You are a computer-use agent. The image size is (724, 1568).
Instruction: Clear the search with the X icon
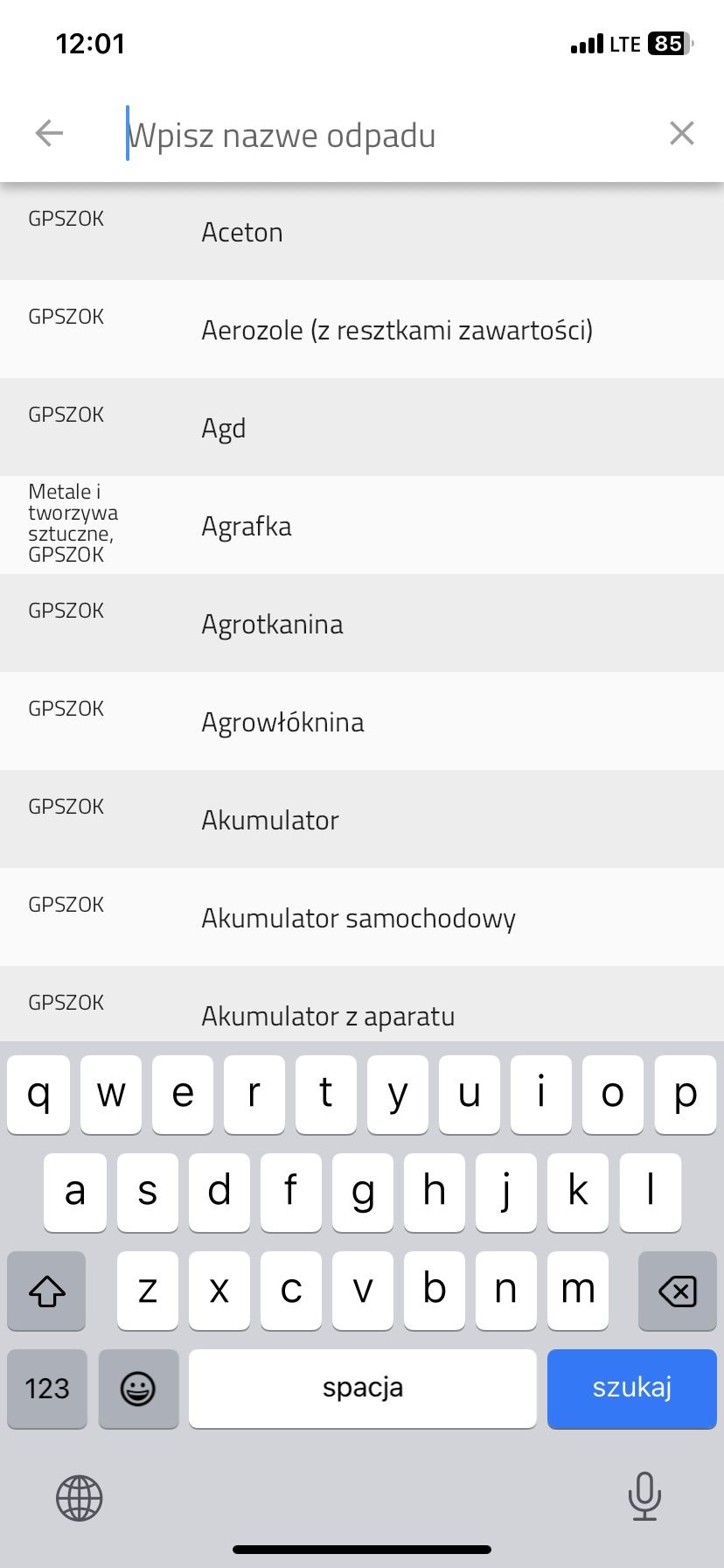click(681, 133)
